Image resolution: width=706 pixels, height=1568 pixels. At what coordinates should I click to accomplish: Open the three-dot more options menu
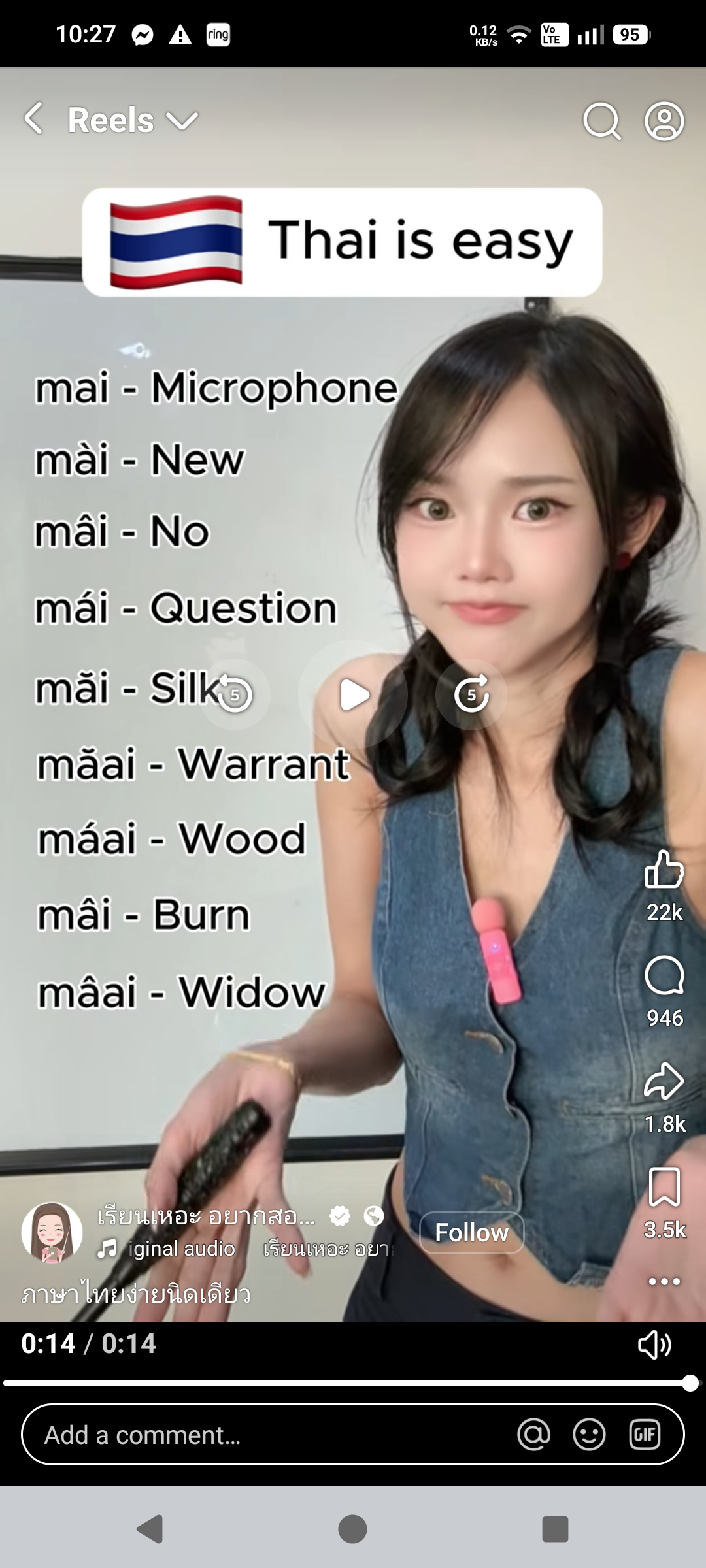click(664, 1282)
